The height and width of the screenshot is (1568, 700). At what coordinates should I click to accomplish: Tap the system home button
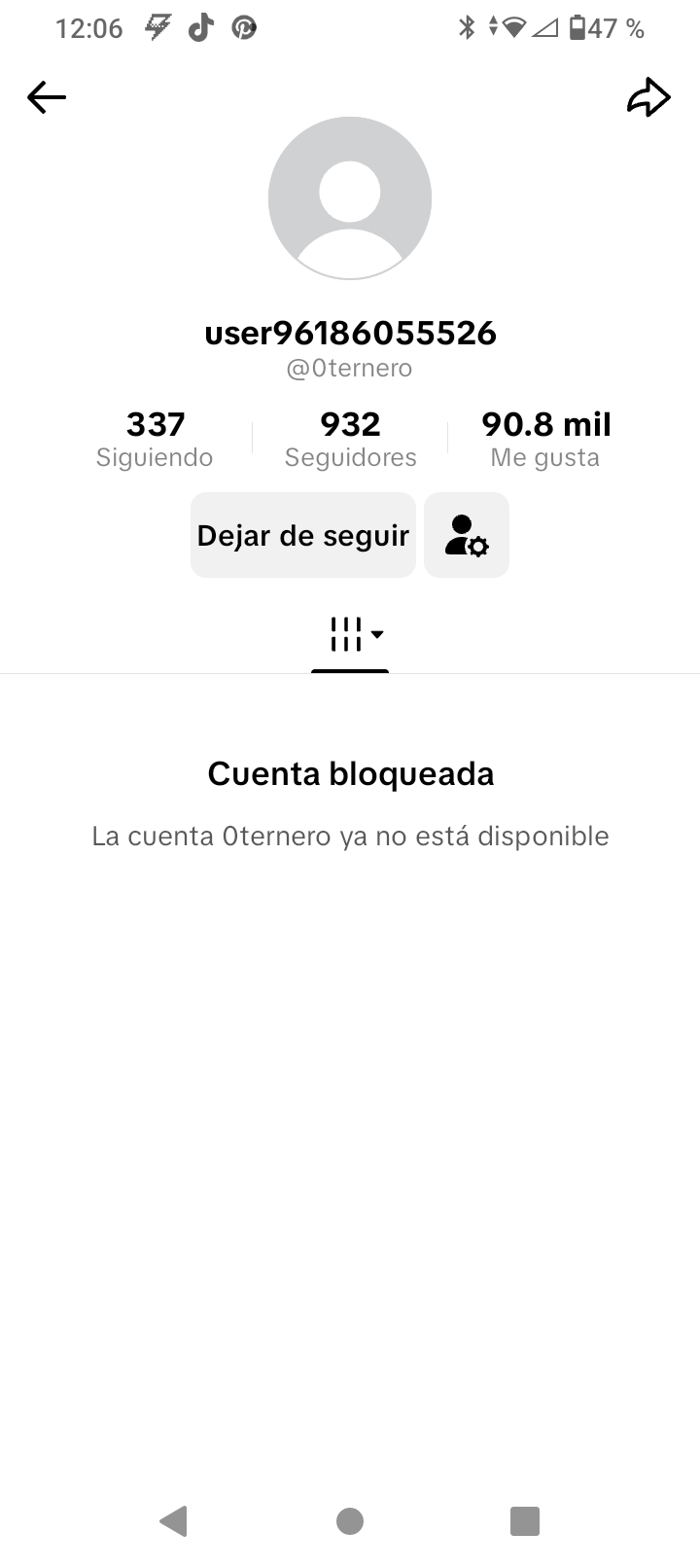point(350,1520)
